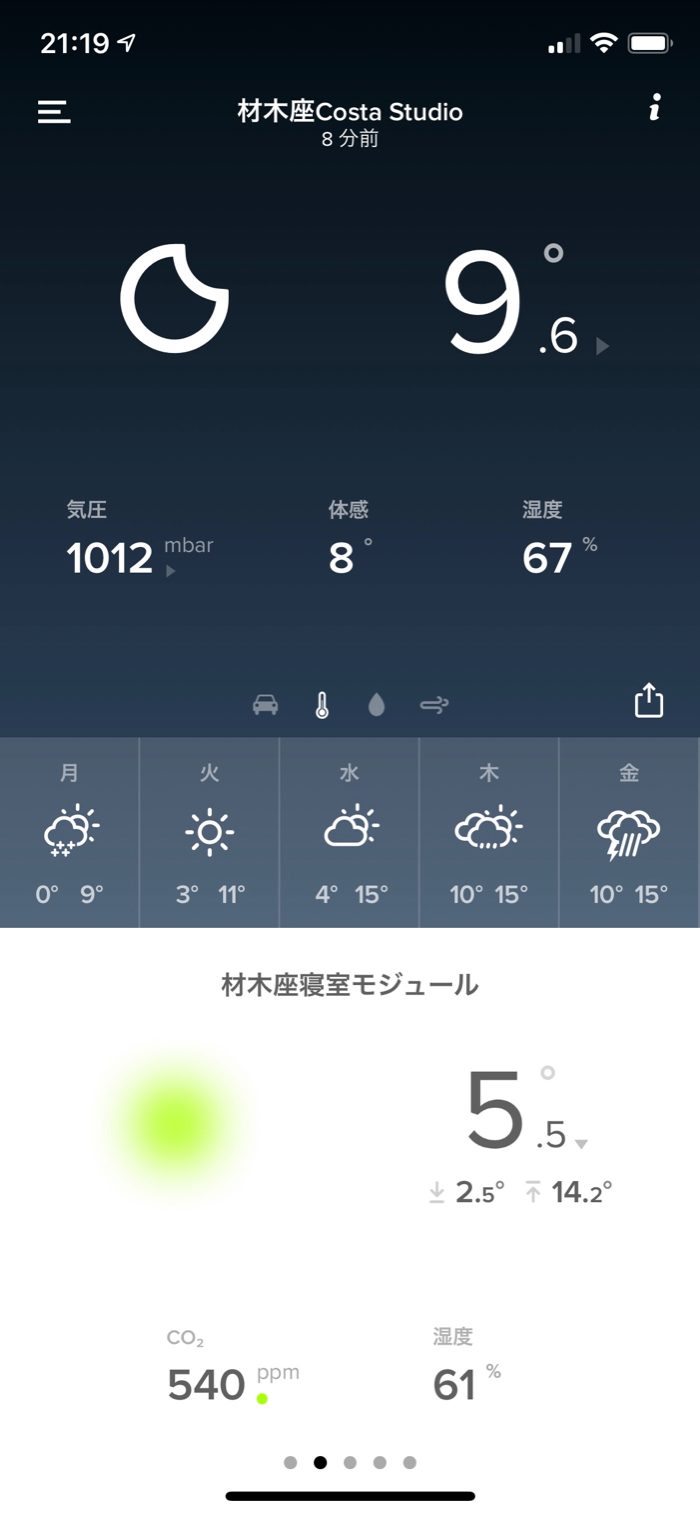The width and height of the screenshot is (700, 1516).
Task: Open the 540 ppm CO₂ reading
Action: click(208, 1385)
